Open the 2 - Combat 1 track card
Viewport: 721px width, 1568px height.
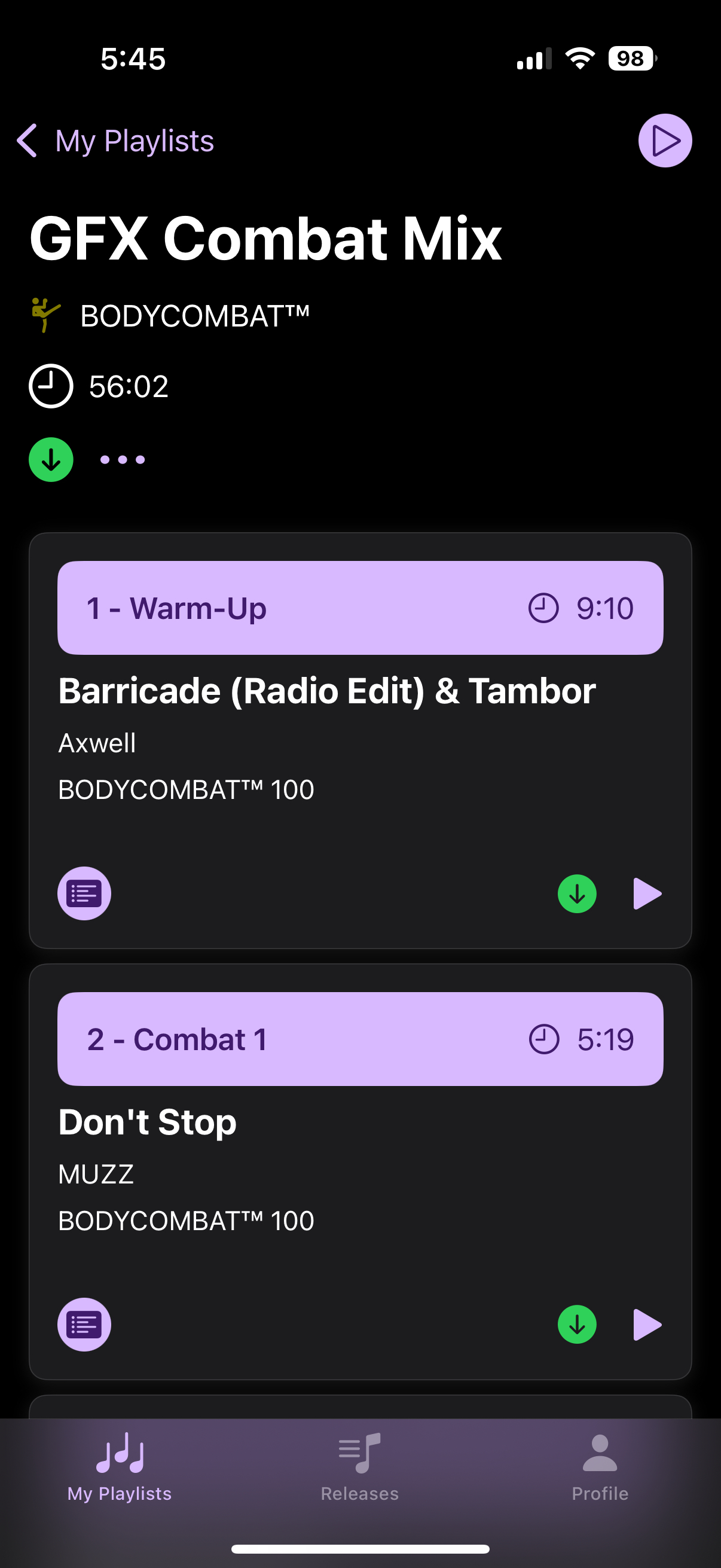[x=359, y=1039]
